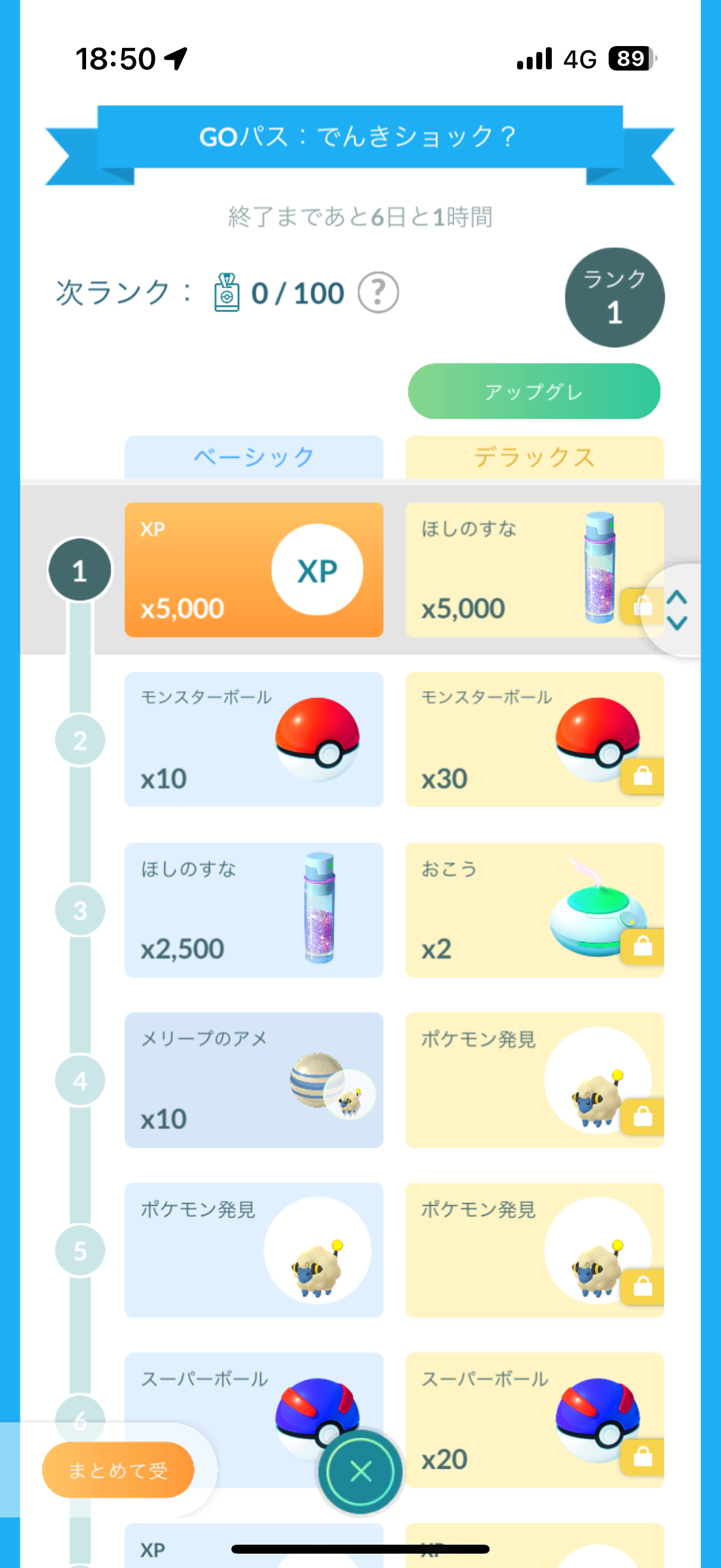The width and height of the screenshot is (721, 1568).
Task: Claim the XP x5,000 basic reward
Action: (x=253, y=570)
